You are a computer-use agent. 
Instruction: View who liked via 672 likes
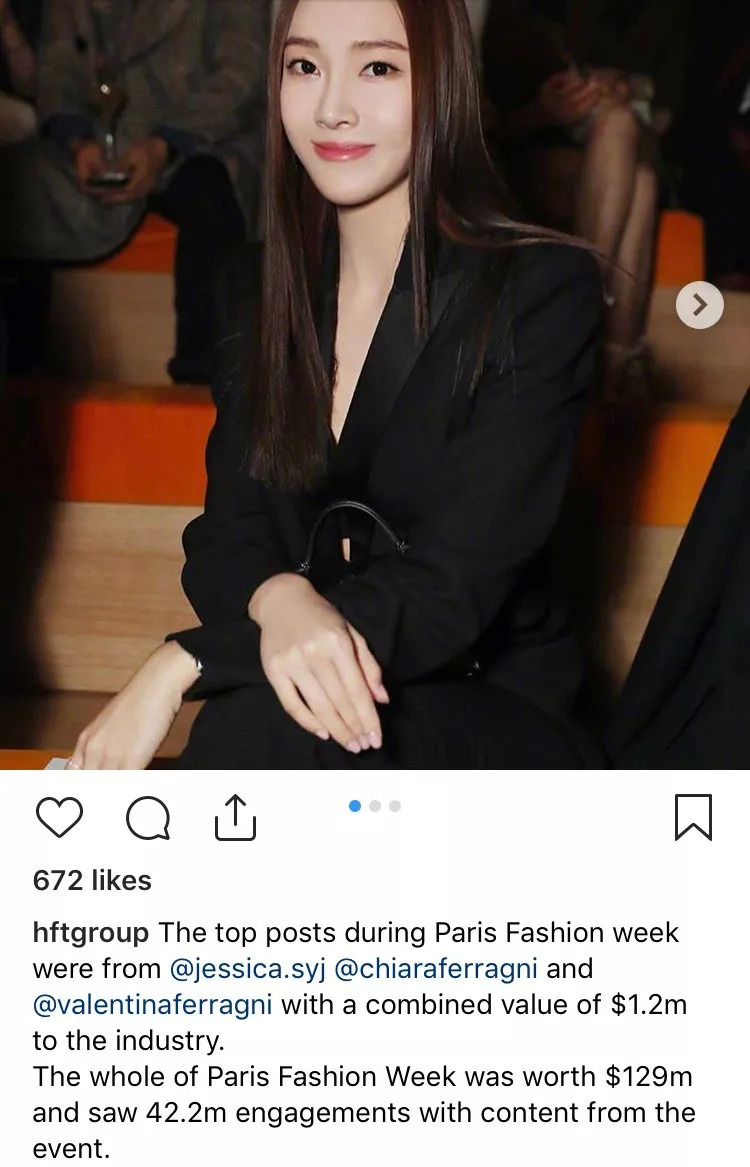[x=92, y=880]
